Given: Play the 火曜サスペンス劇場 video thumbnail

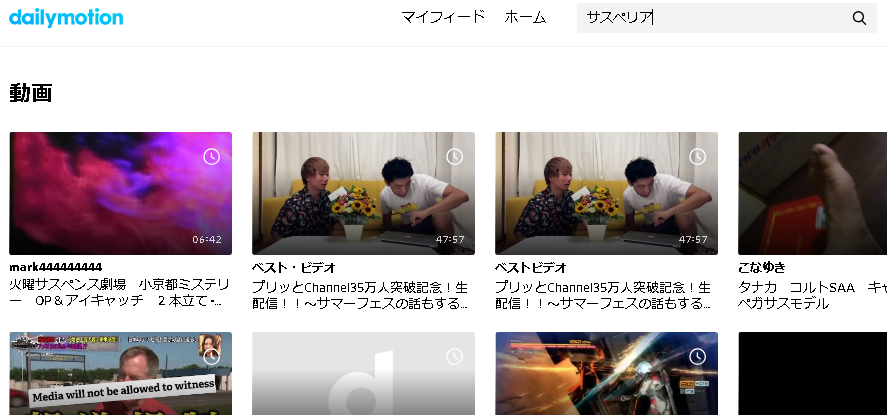Looking at the screenshot, I should (x=120, y=193).
